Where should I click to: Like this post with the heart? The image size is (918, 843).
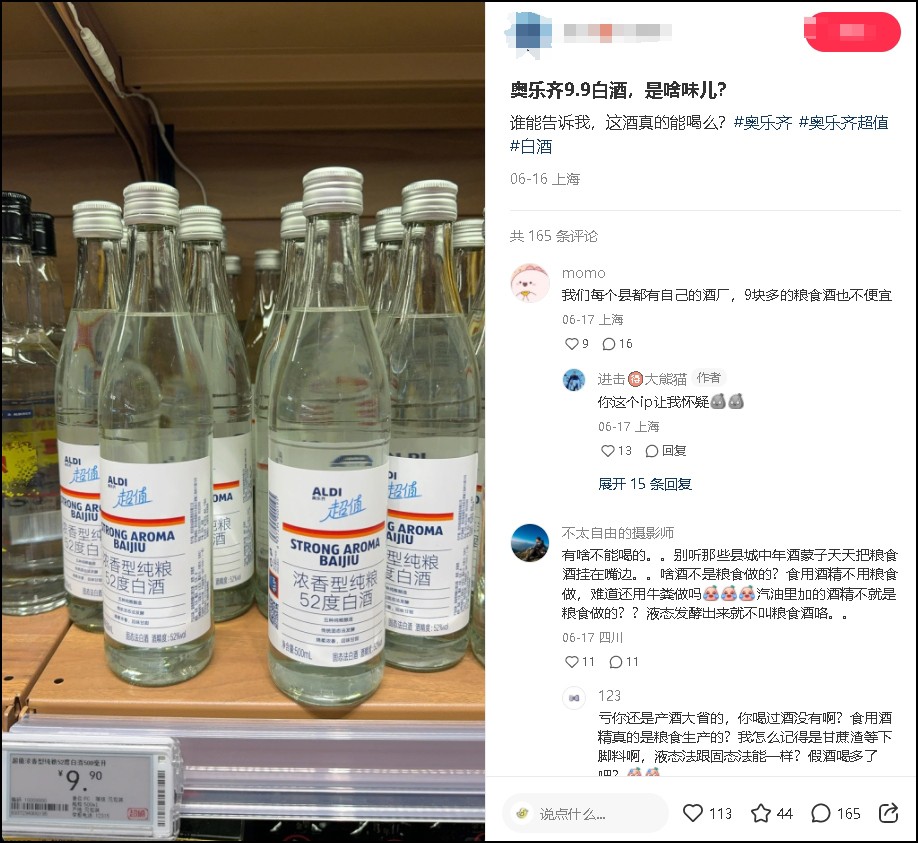693,813
